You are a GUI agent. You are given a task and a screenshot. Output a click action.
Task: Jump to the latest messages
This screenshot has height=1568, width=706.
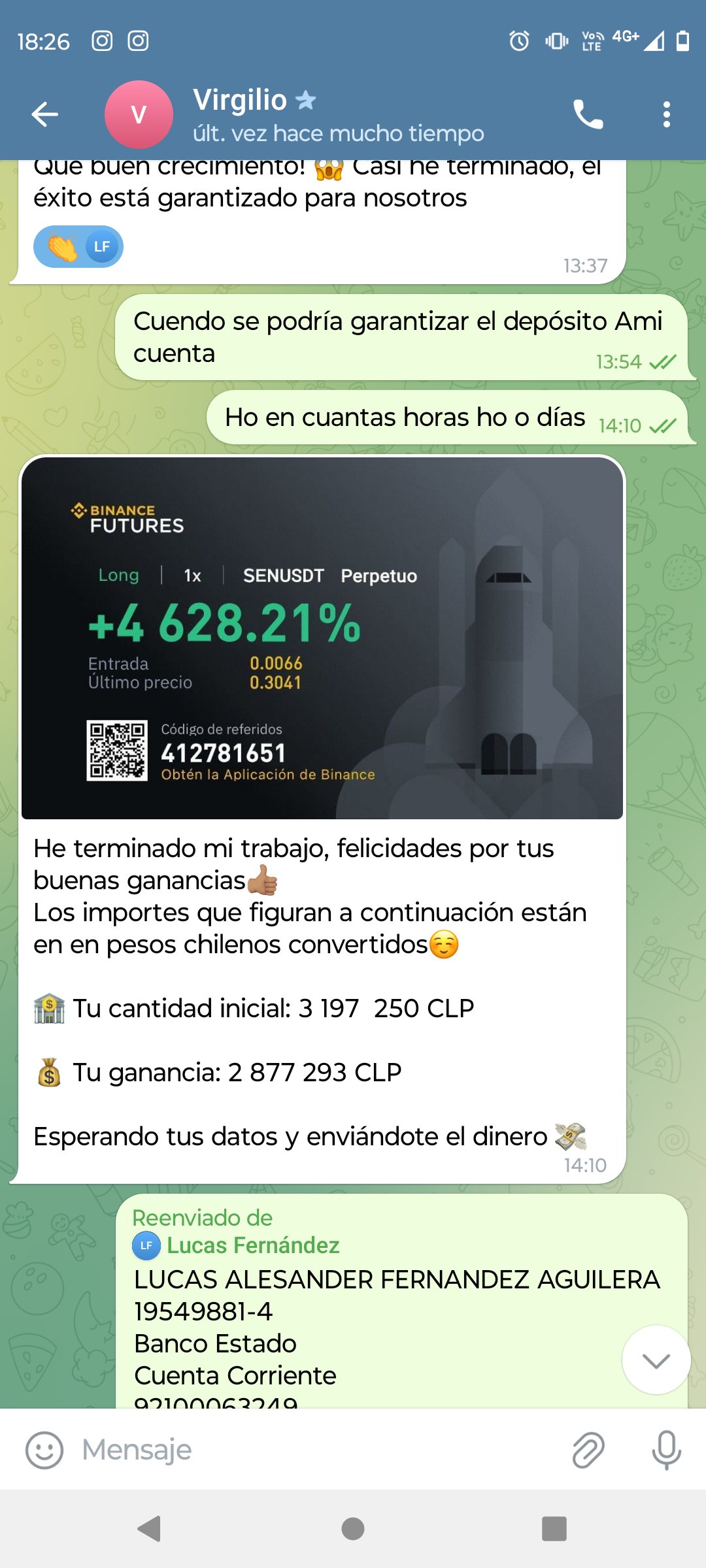pyautogui.click(x=656, y=1360)
